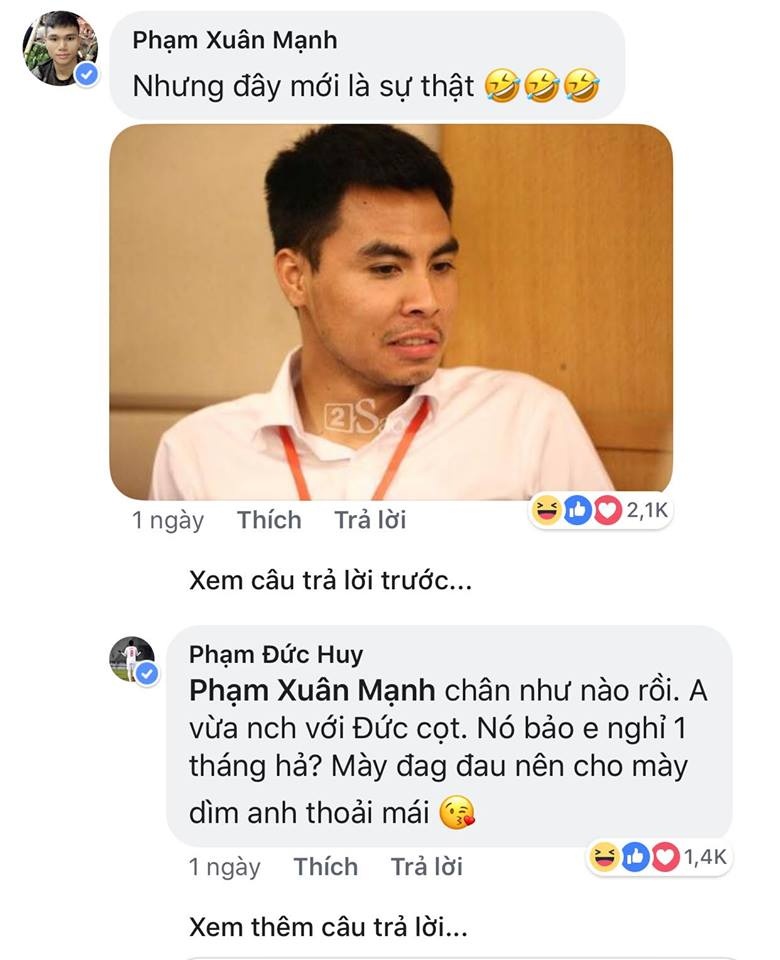Expand Xem câu trả lời trước
The height and width of the screenshot is (960, 780).
[x=329, y=581]
